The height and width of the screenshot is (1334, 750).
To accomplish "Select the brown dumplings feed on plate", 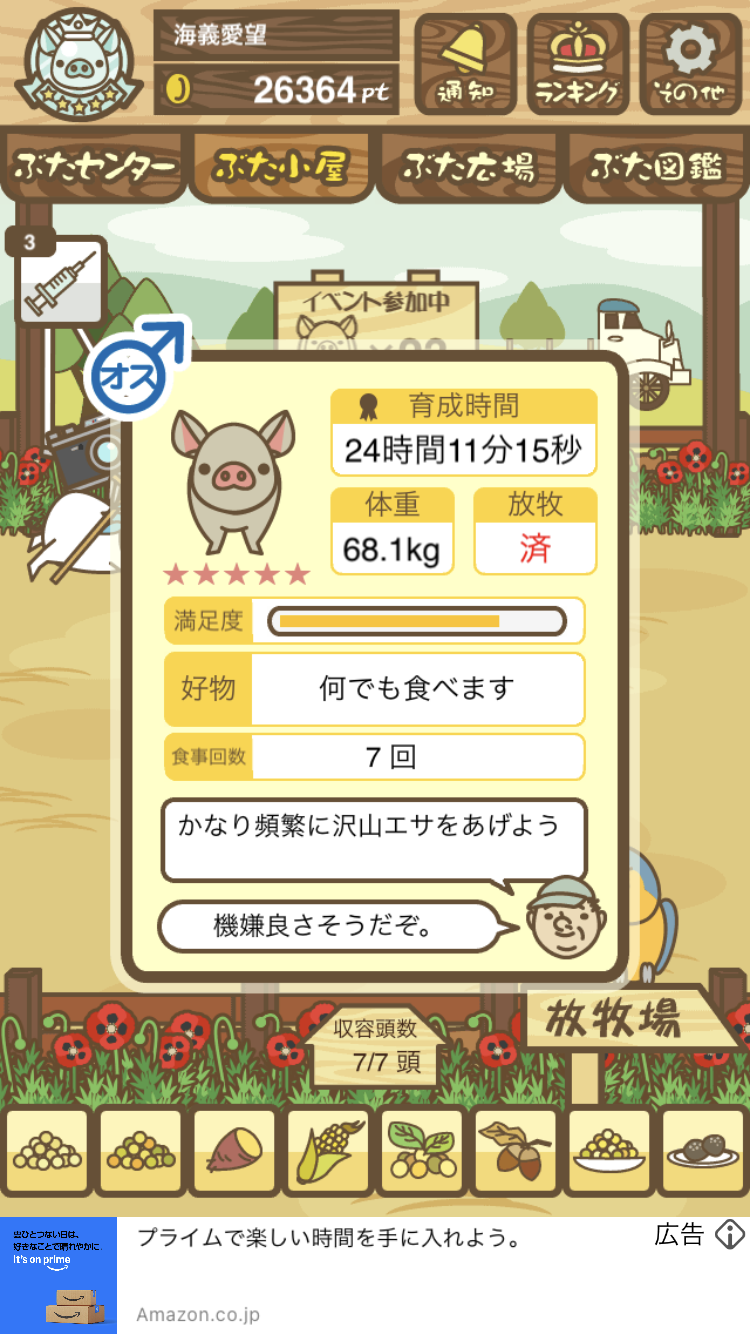I will click(x=704, y=1152).
